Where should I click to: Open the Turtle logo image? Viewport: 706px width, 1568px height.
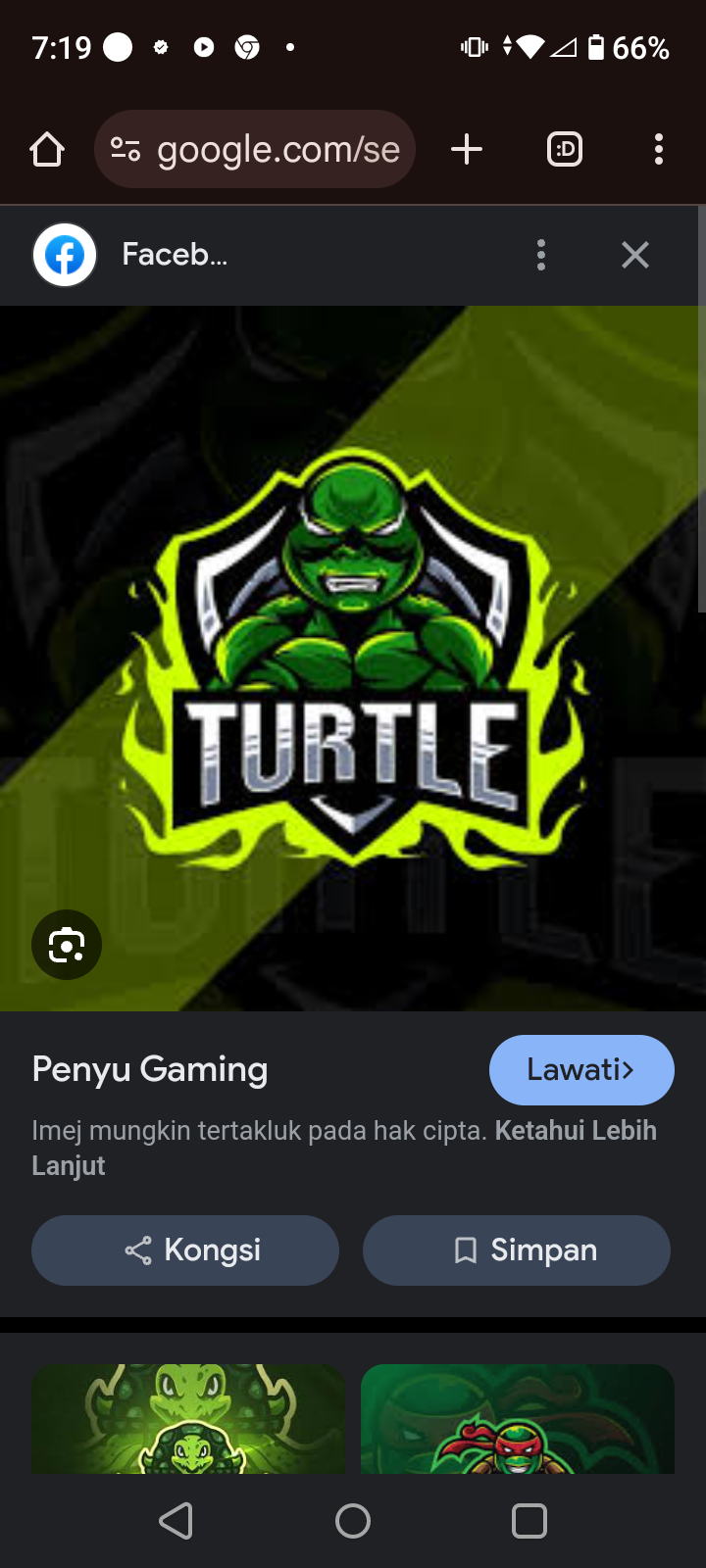(353, 657)
